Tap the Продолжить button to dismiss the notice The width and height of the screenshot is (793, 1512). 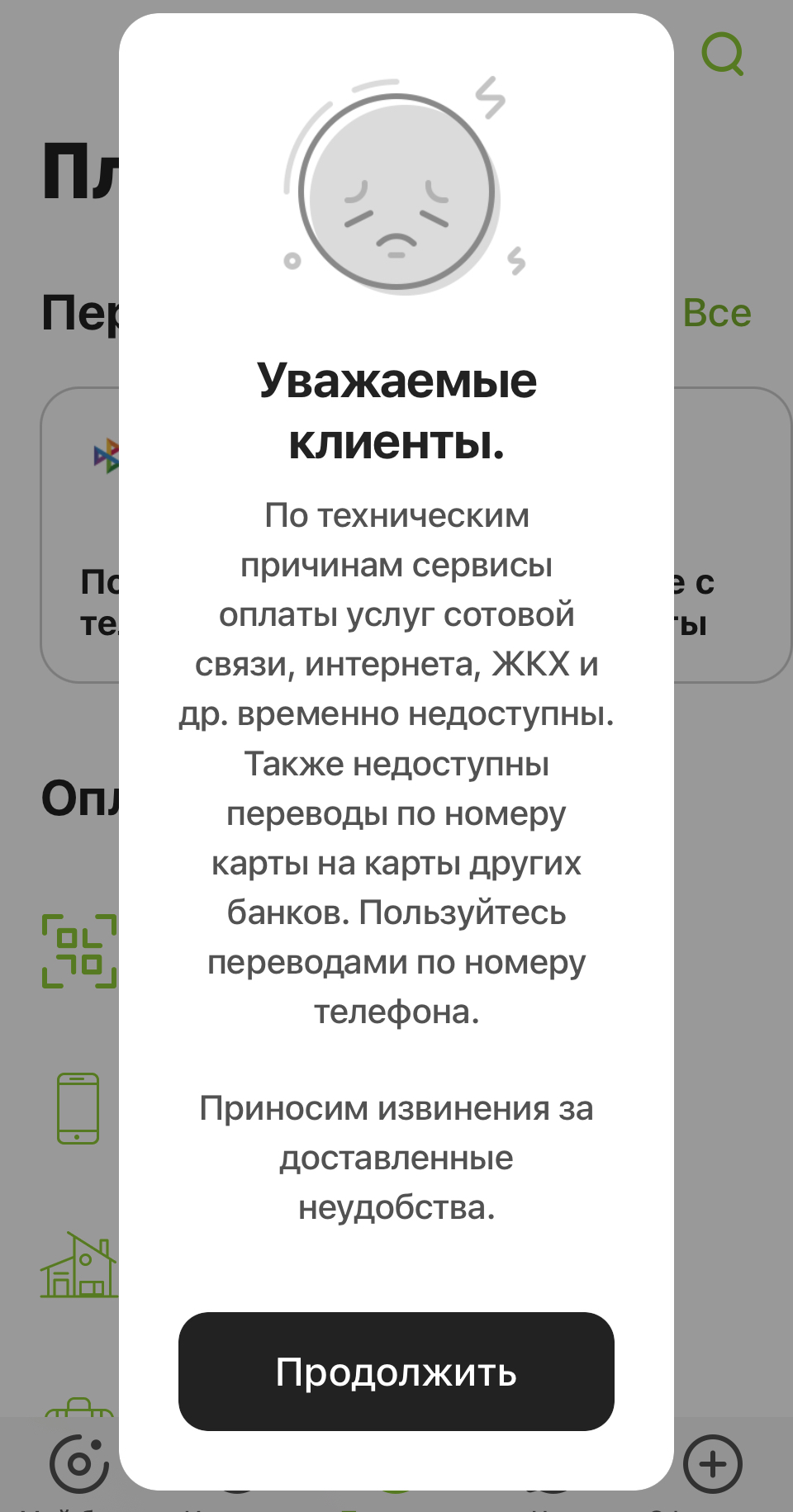(396, 1372)
